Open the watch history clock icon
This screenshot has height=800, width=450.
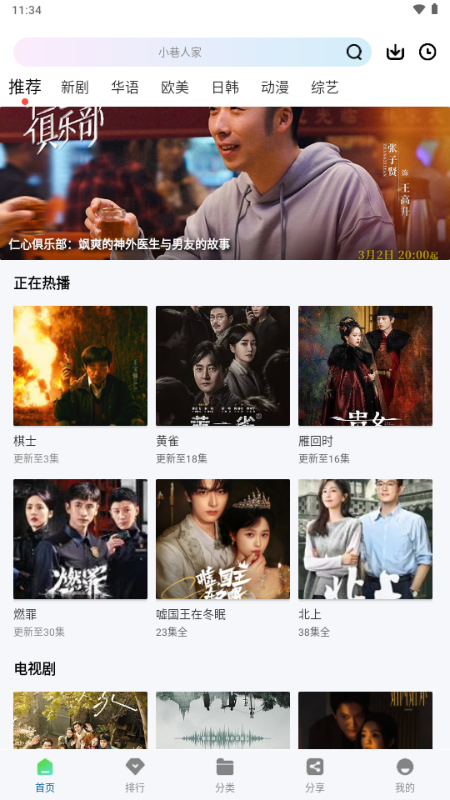click(428, 52)
